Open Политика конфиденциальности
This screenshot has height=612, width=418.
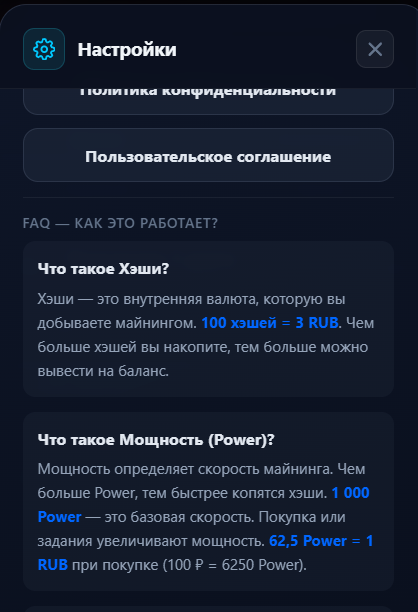208,101
